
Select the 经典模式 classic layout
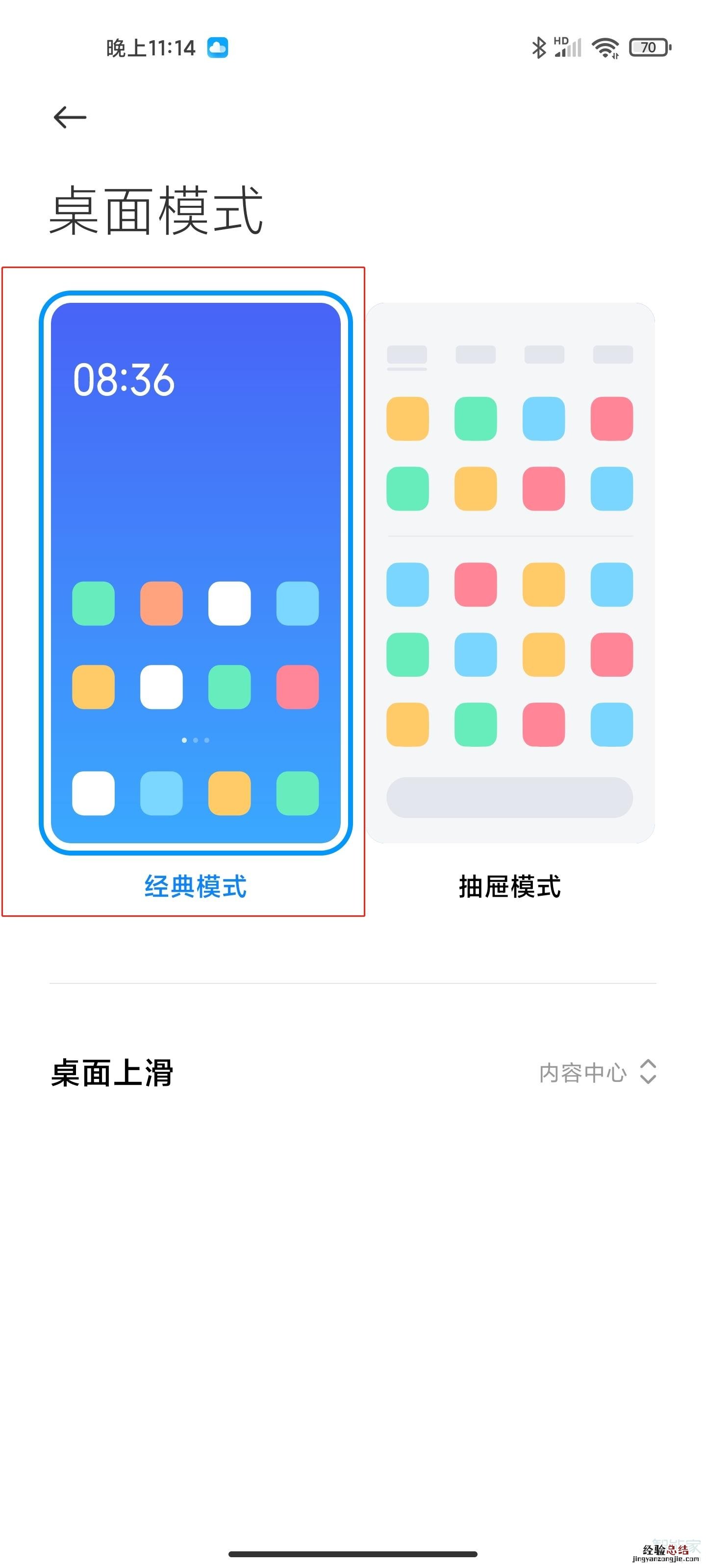(196, 573)
